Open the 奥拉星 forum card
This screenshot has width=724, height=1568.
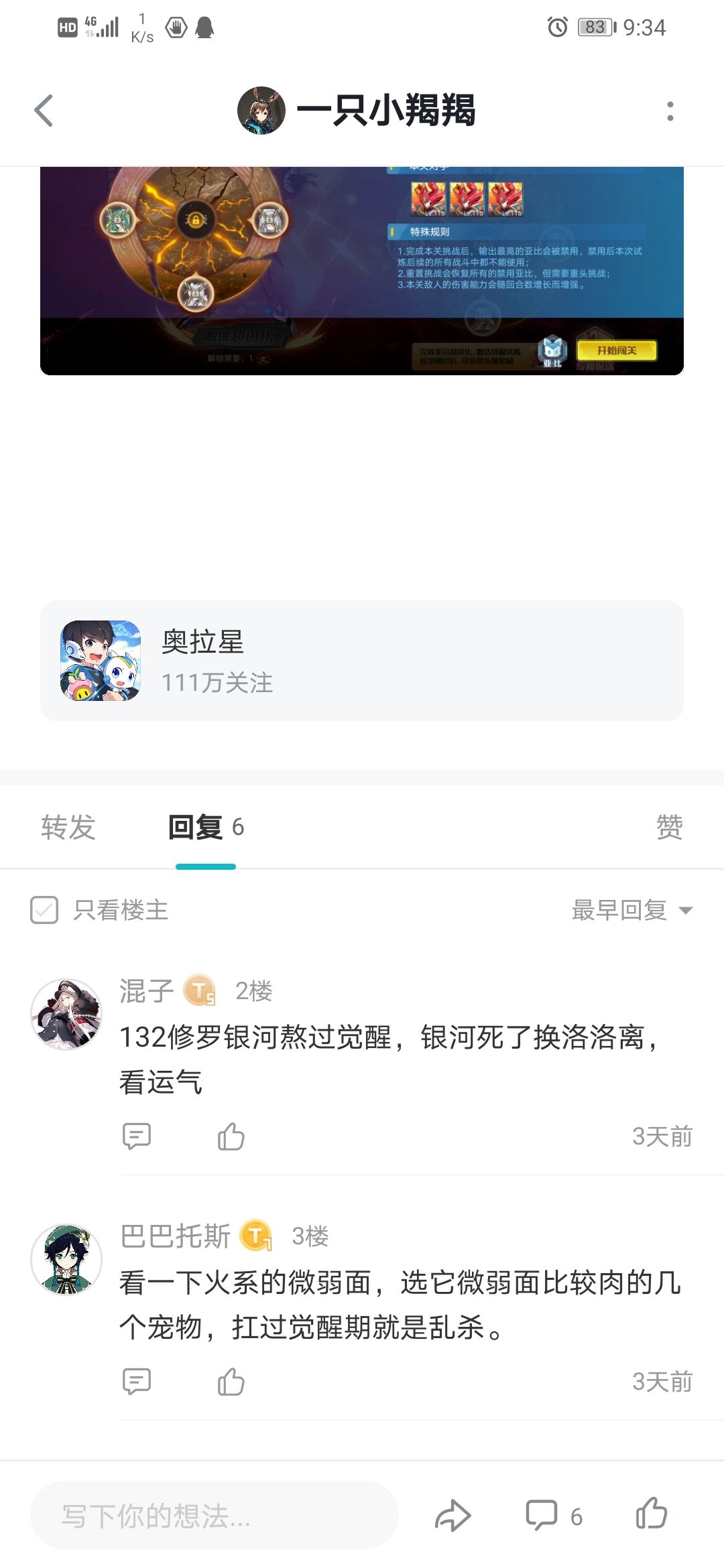pos(362,661)
